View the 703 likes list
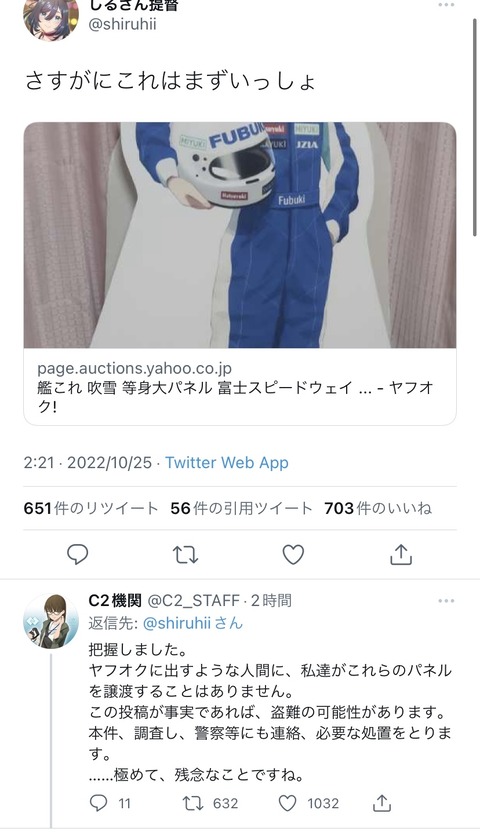This screenshot has height=832, width=480. coord(378,508)
